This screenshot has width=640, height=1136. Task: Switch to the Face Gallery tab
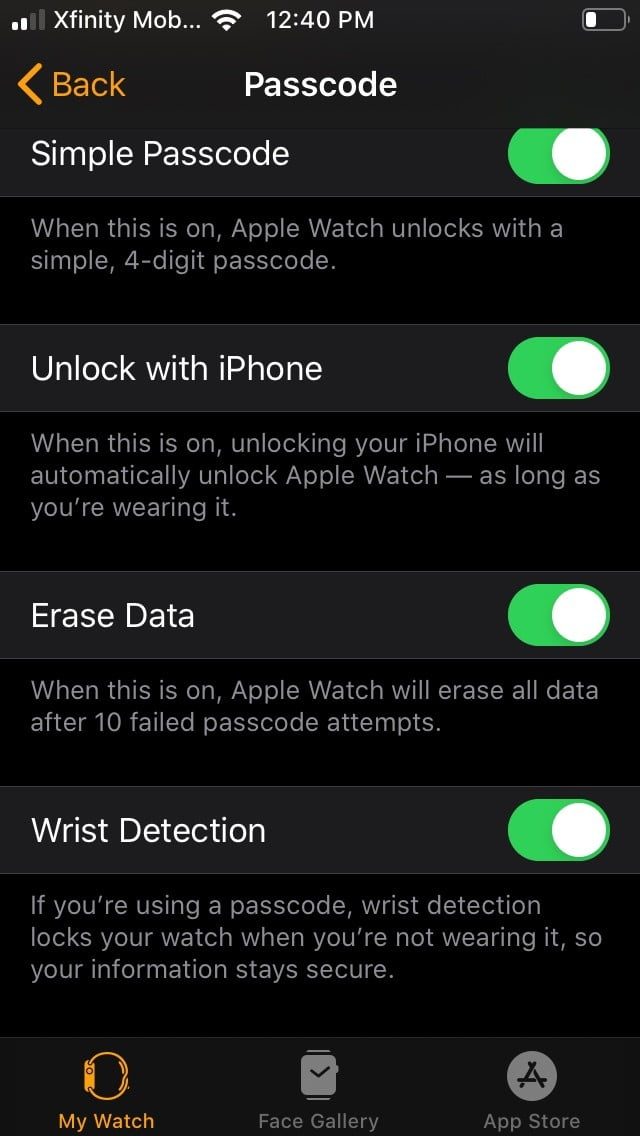[x=318, y=1090]
